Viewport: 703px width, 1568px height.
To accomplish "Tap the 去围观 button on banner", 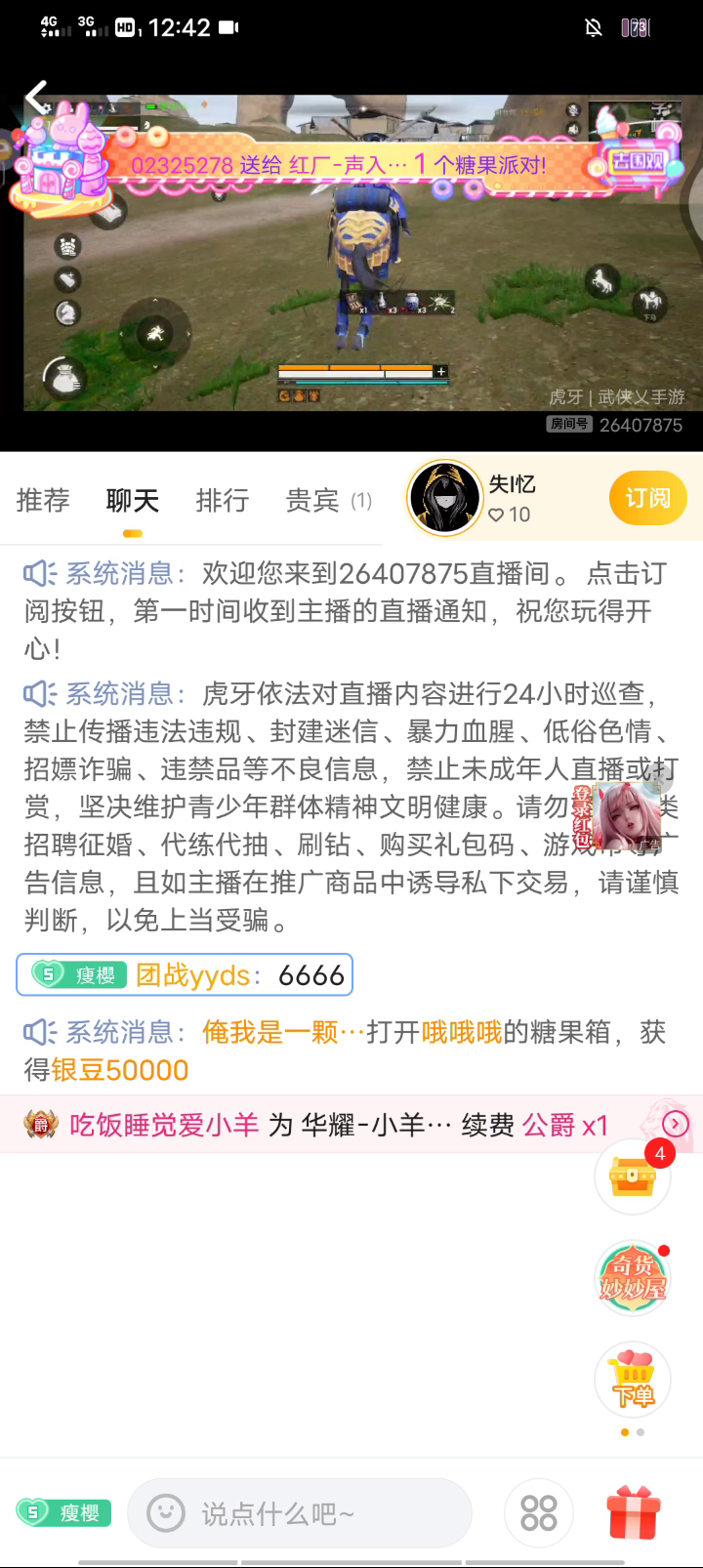I will [x=637, y=162].
